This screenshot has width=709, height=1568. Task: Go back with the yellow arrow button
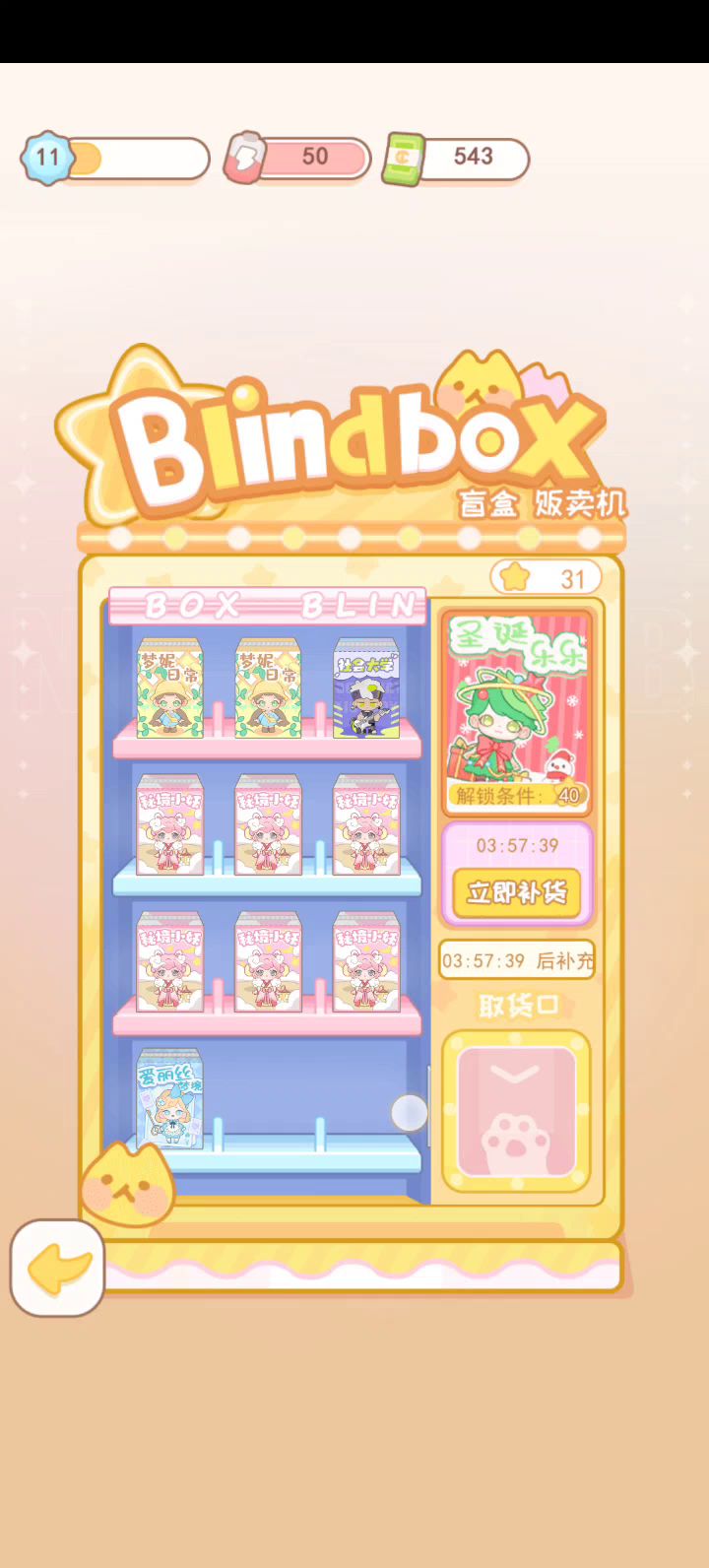point(57,1269)
